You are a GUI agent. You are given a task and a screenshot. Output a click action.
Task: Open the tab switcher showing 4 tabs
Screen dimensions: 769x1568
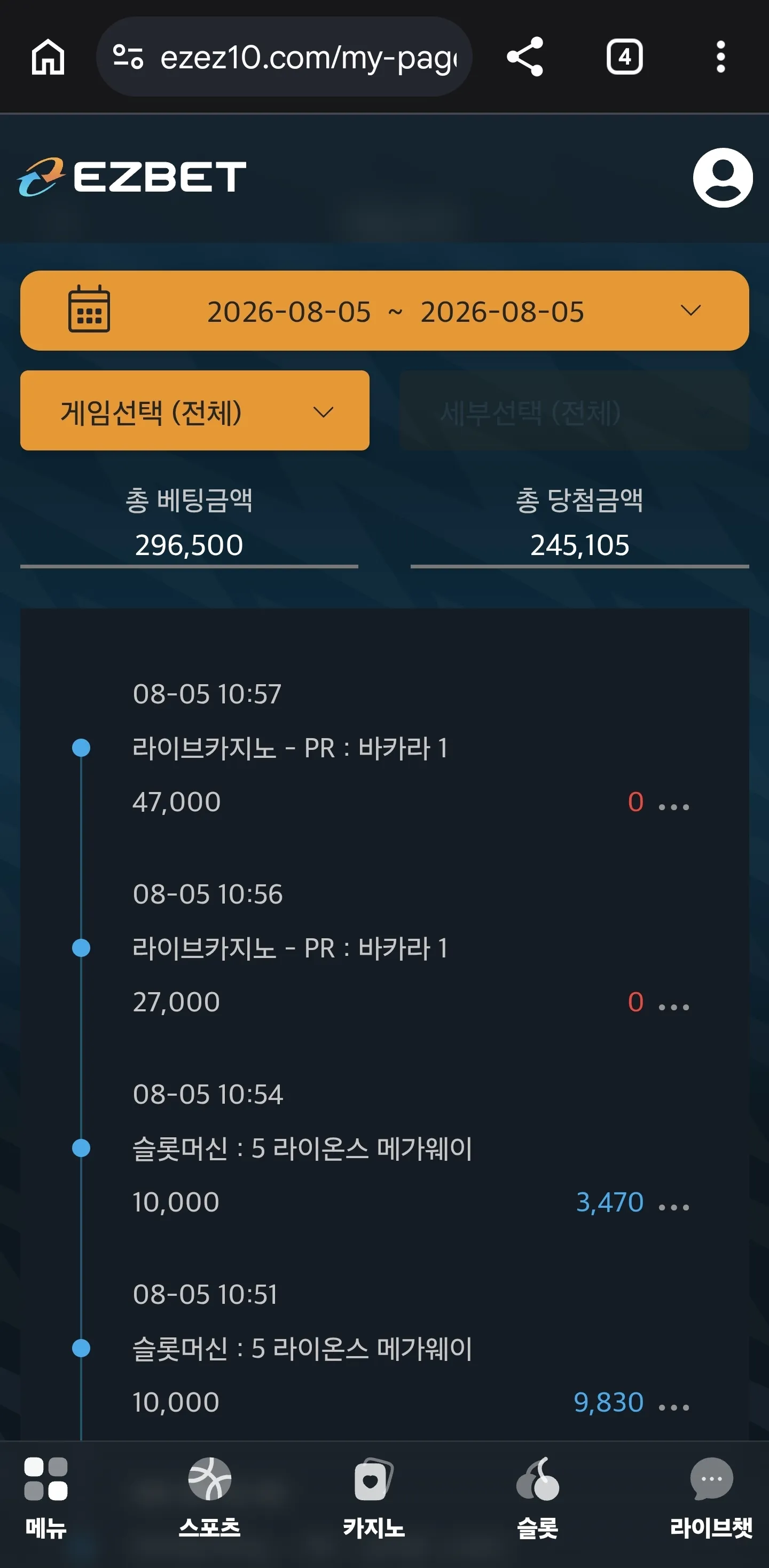[624, 57]
